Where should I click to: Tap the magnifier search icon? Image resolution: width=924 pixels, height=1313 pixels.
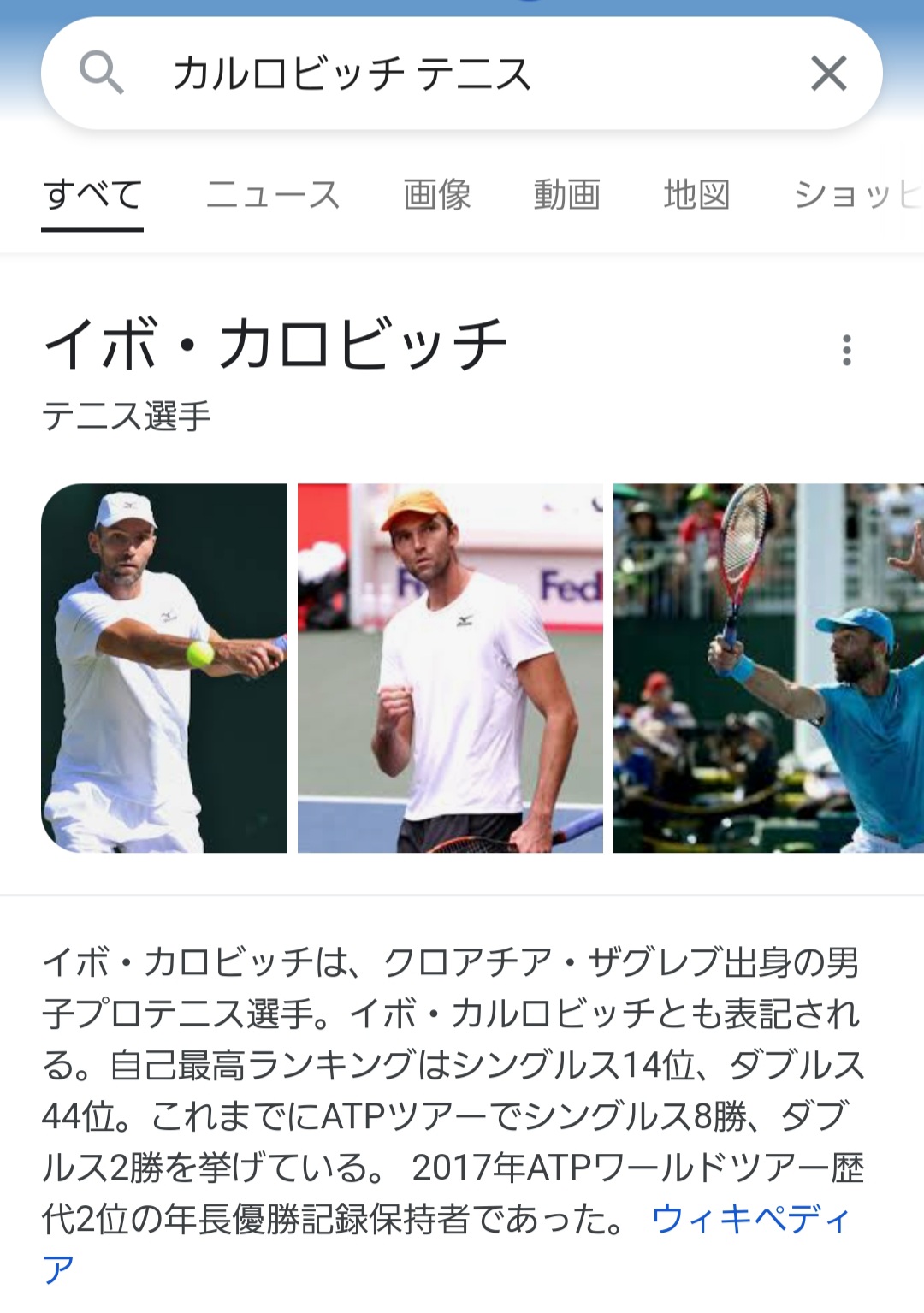click(102, 73)
